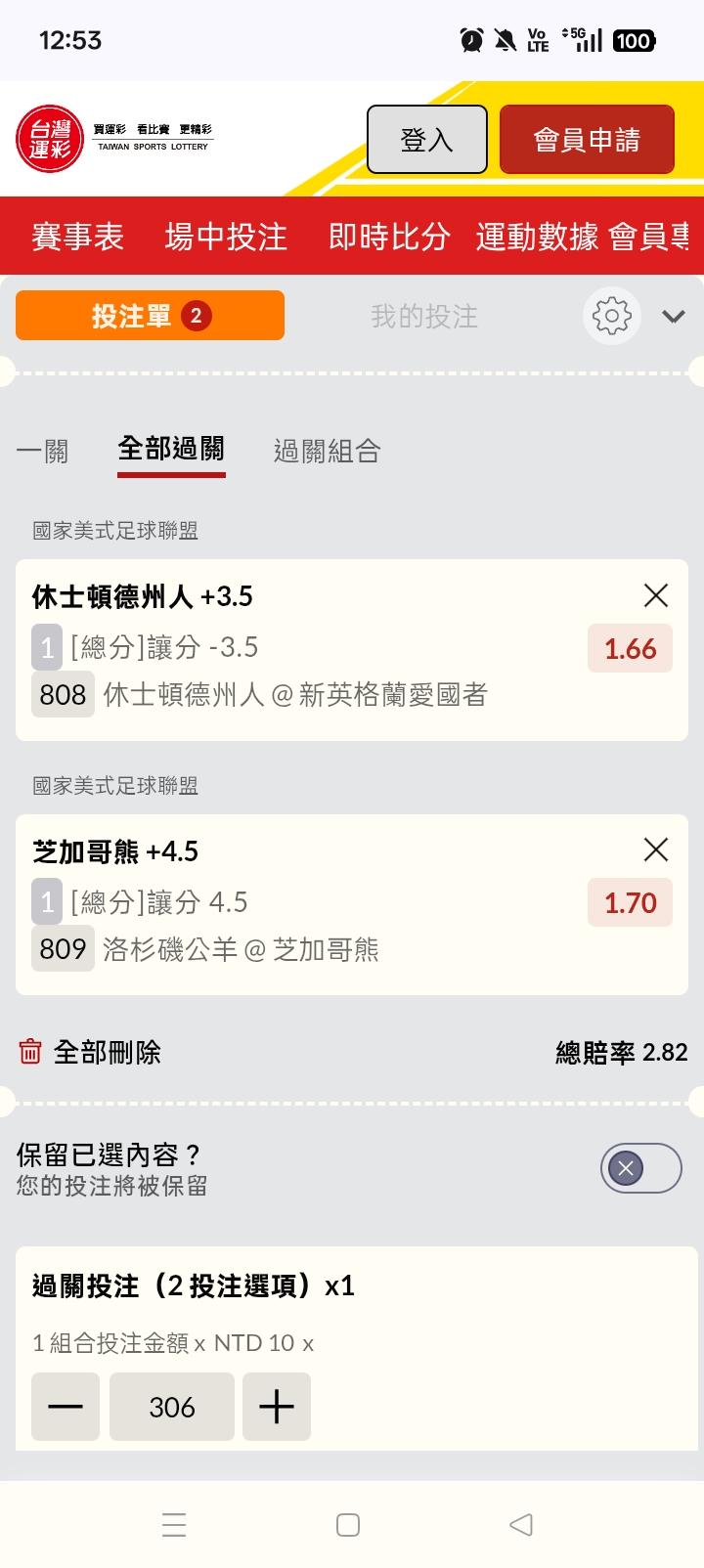704x1568 pixels.
Task: Select the 投注單 bet slip tab
Action: 150,316
